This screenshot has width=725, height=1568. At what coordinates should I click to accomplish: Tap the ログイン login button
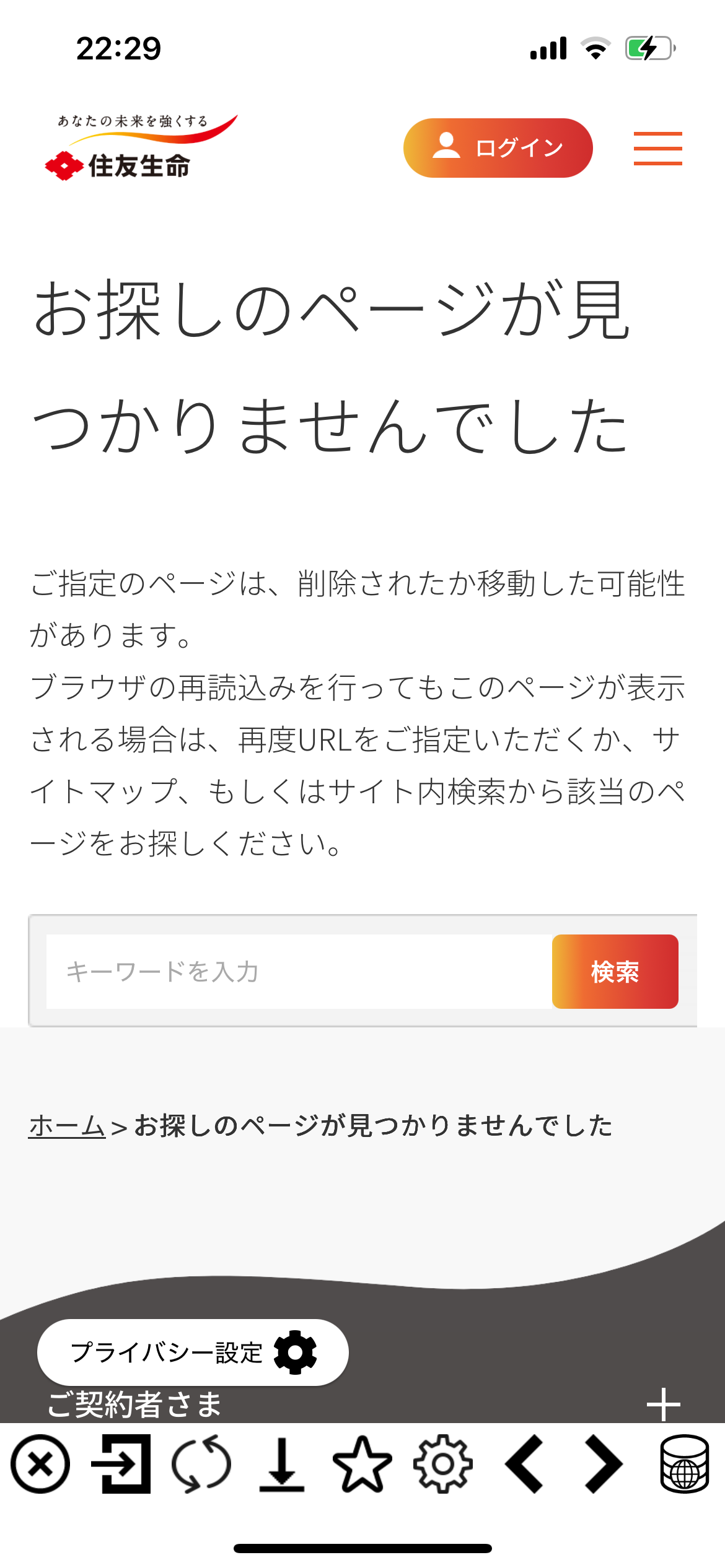click(x=498, y=148)
